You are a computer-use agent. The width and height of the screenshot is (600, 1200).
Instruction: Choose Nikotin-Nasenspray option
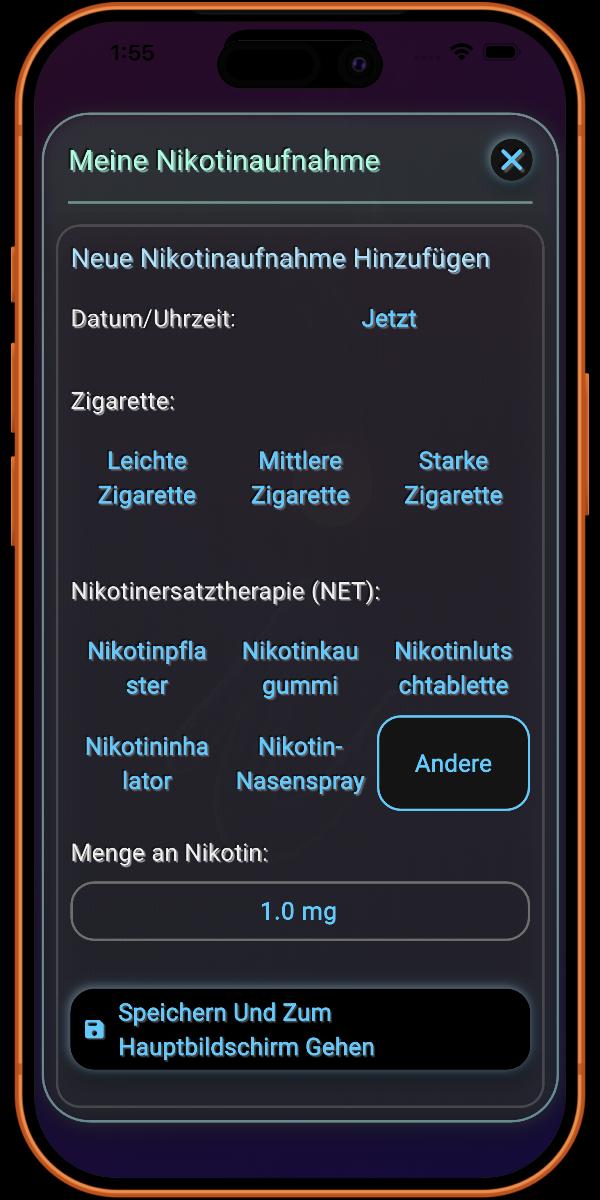click(x=300, y=763)
